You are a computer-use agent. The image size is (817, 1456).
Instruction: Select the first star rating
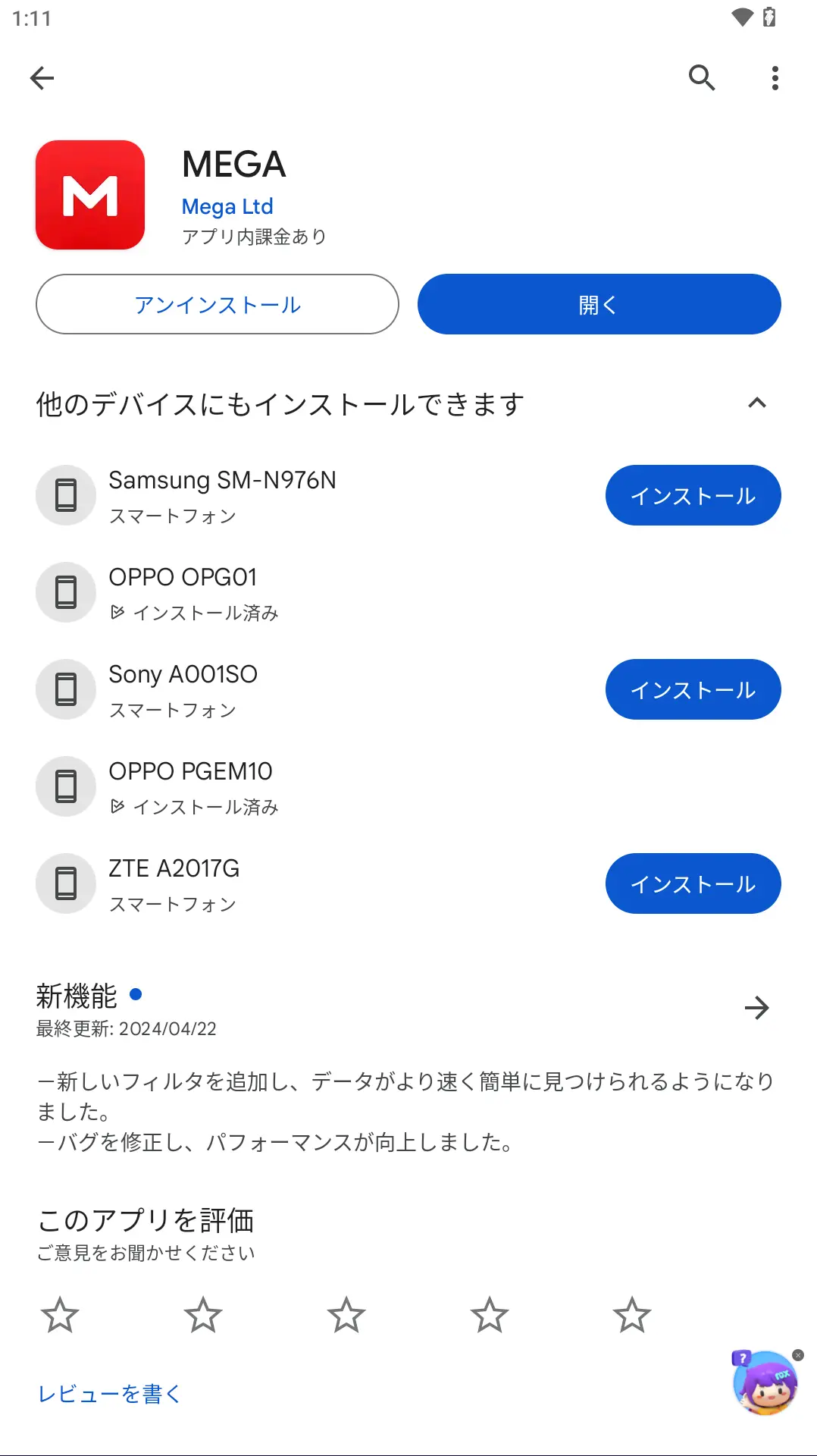[63, 1316]
